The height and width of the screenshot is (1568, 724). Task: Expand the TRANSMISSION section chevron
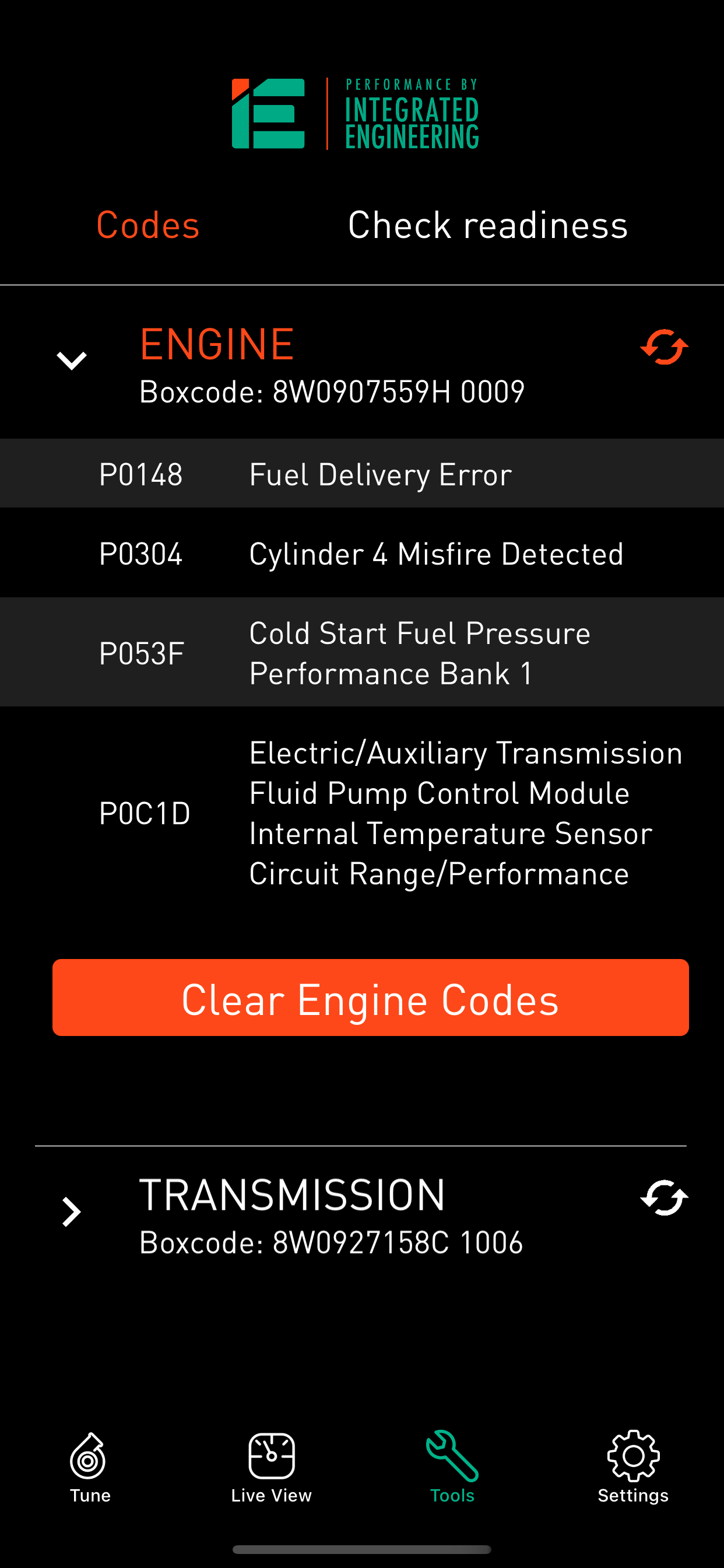(x=72, y=1212)
